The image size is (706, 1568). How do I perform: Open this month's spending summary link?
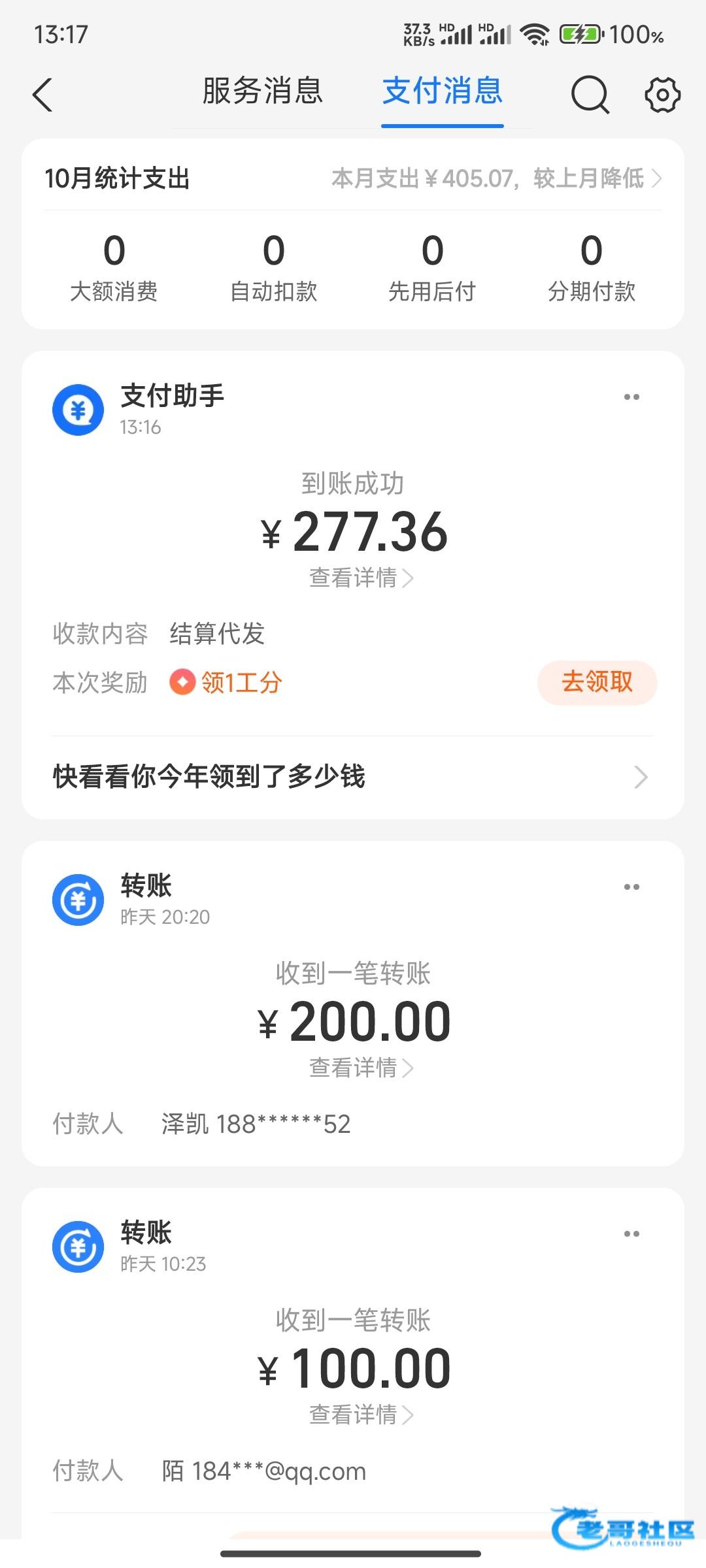point(496,178)
